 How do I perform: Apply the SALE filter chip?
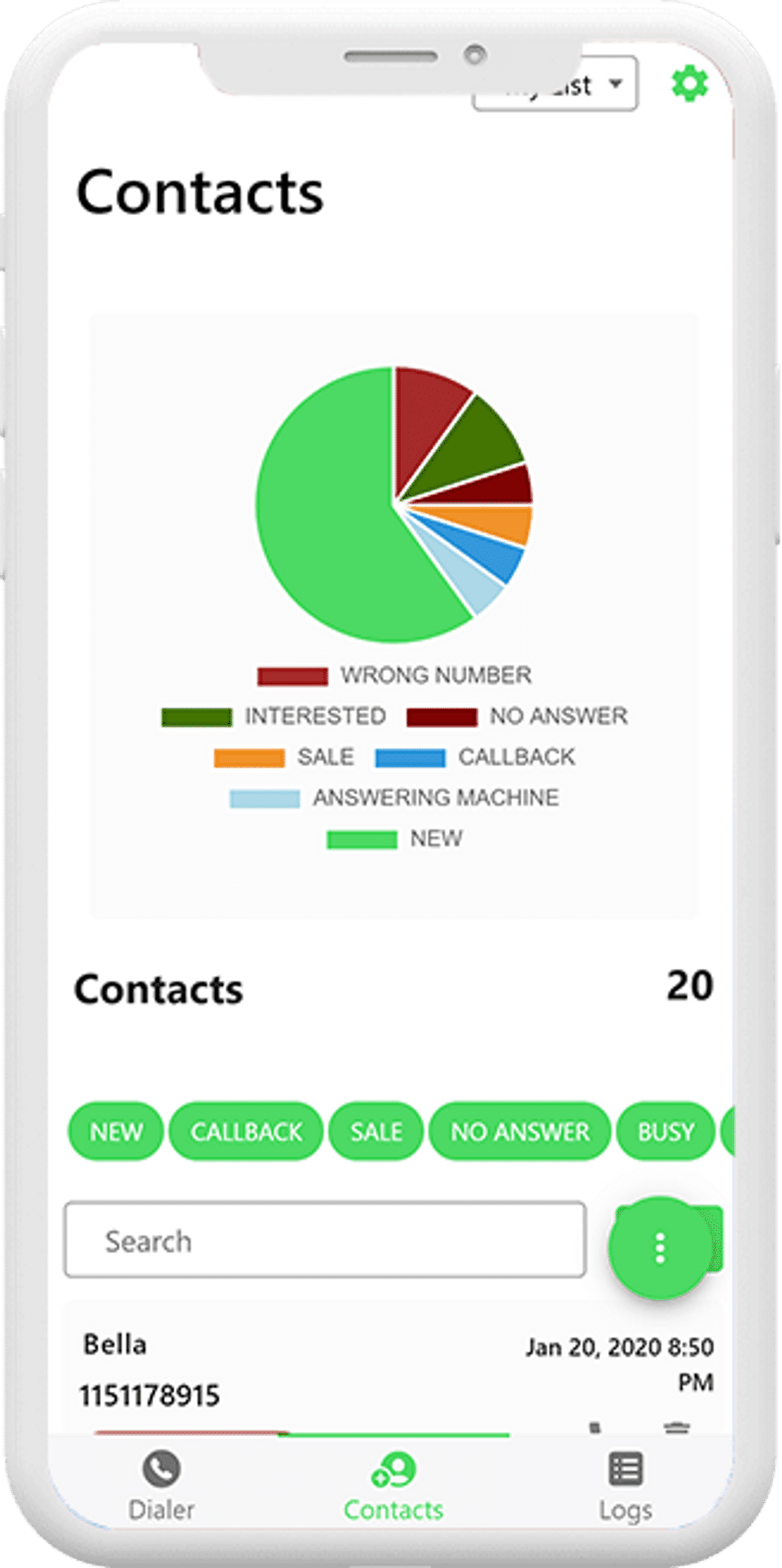(376, 1132)
